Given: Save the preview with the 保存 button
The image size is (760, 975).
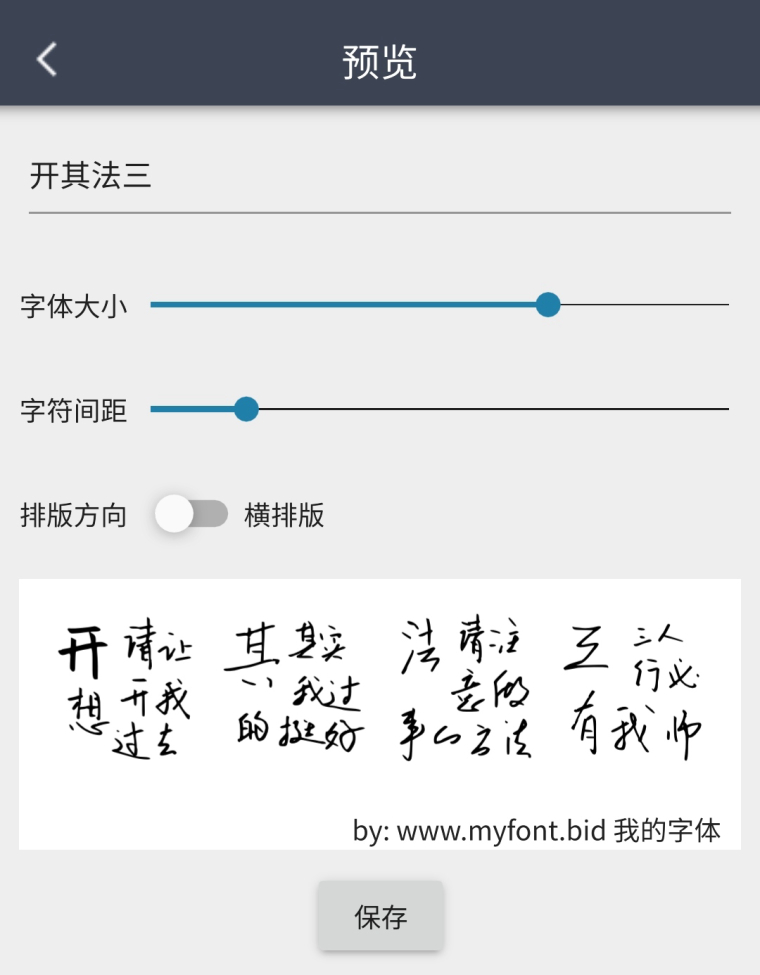Looking at the screenshot, I should click(380, 916).
